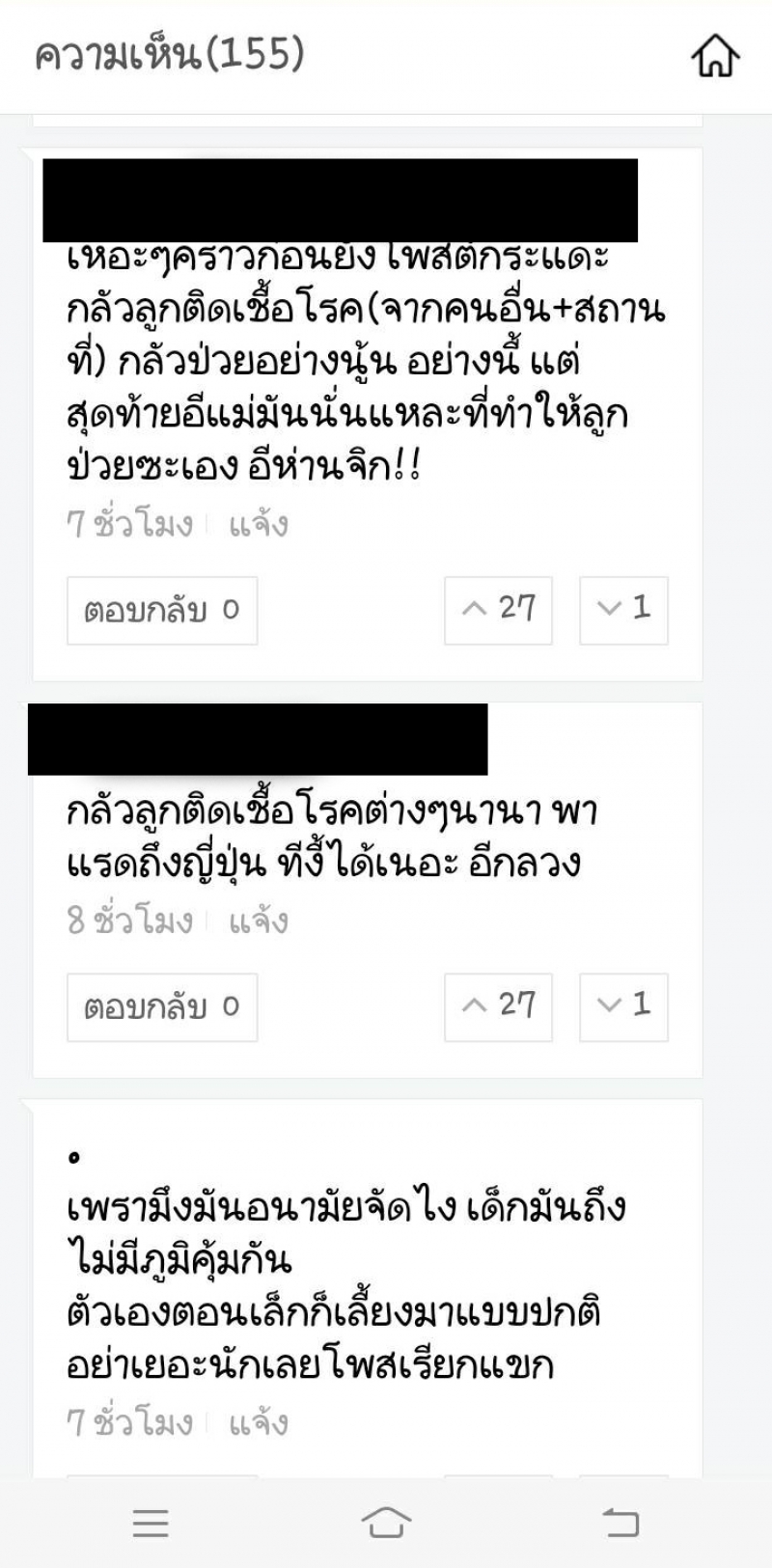Report the comment posted 8 ชั่วโมง ago
The width and height of the screenshot is (772, 1568).
[x=258, y=921]
